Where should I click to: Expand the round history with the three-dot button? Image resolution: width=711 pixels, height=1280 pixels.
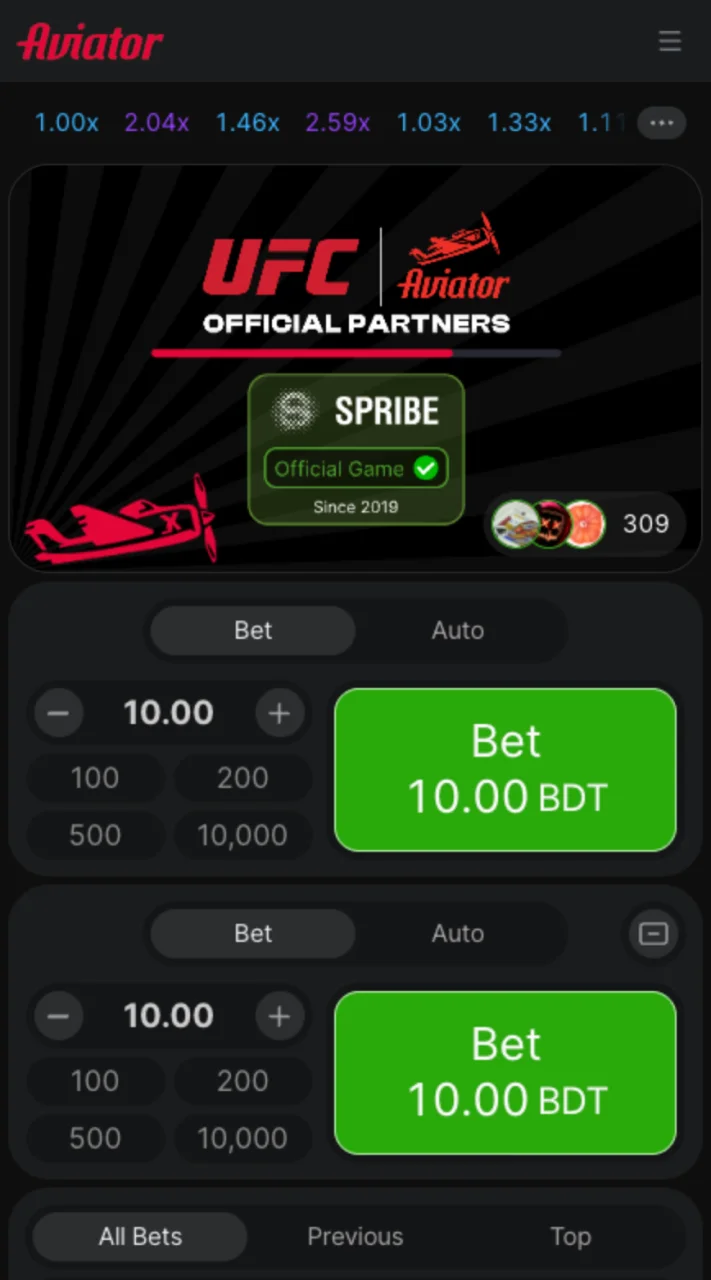[661, 123]
